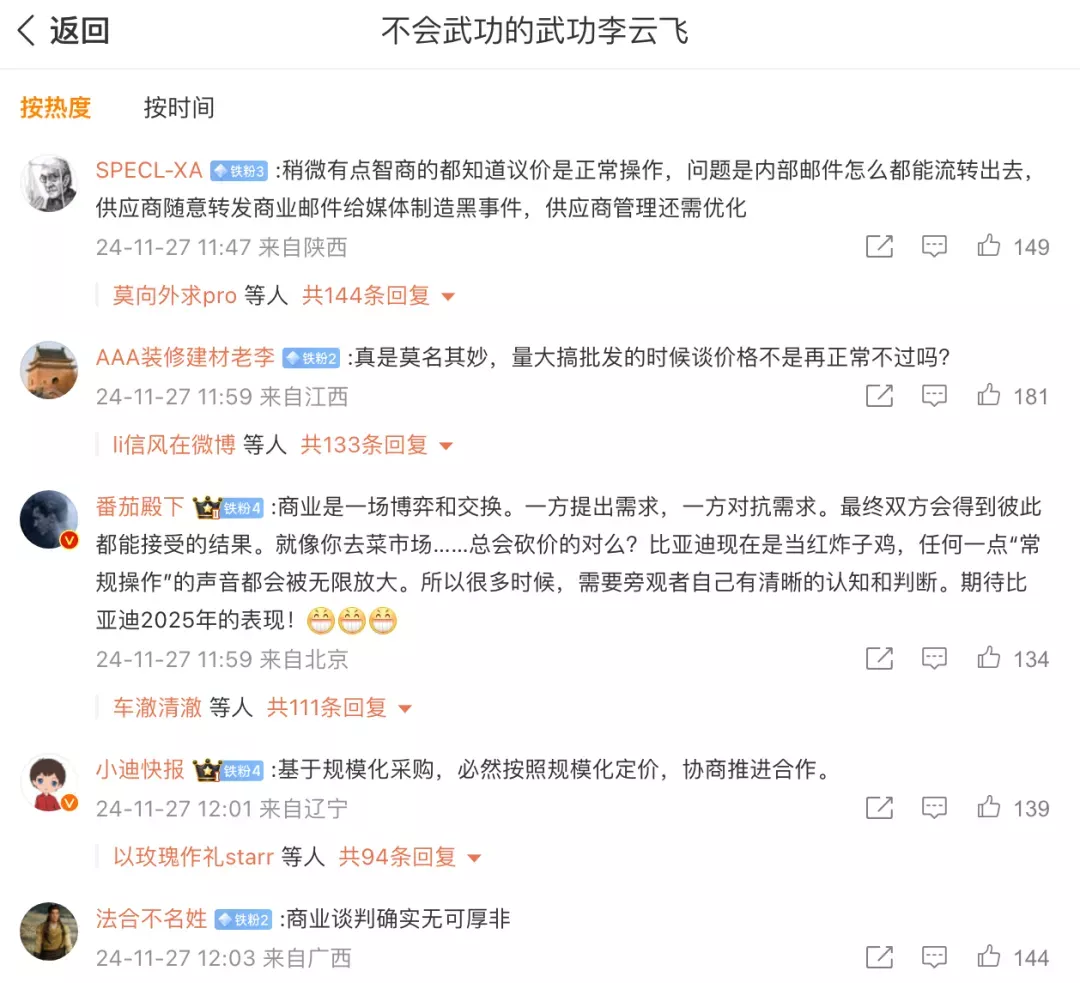Like the comment by SPECL-XA

pyautogui.click(x=989, y=246)
